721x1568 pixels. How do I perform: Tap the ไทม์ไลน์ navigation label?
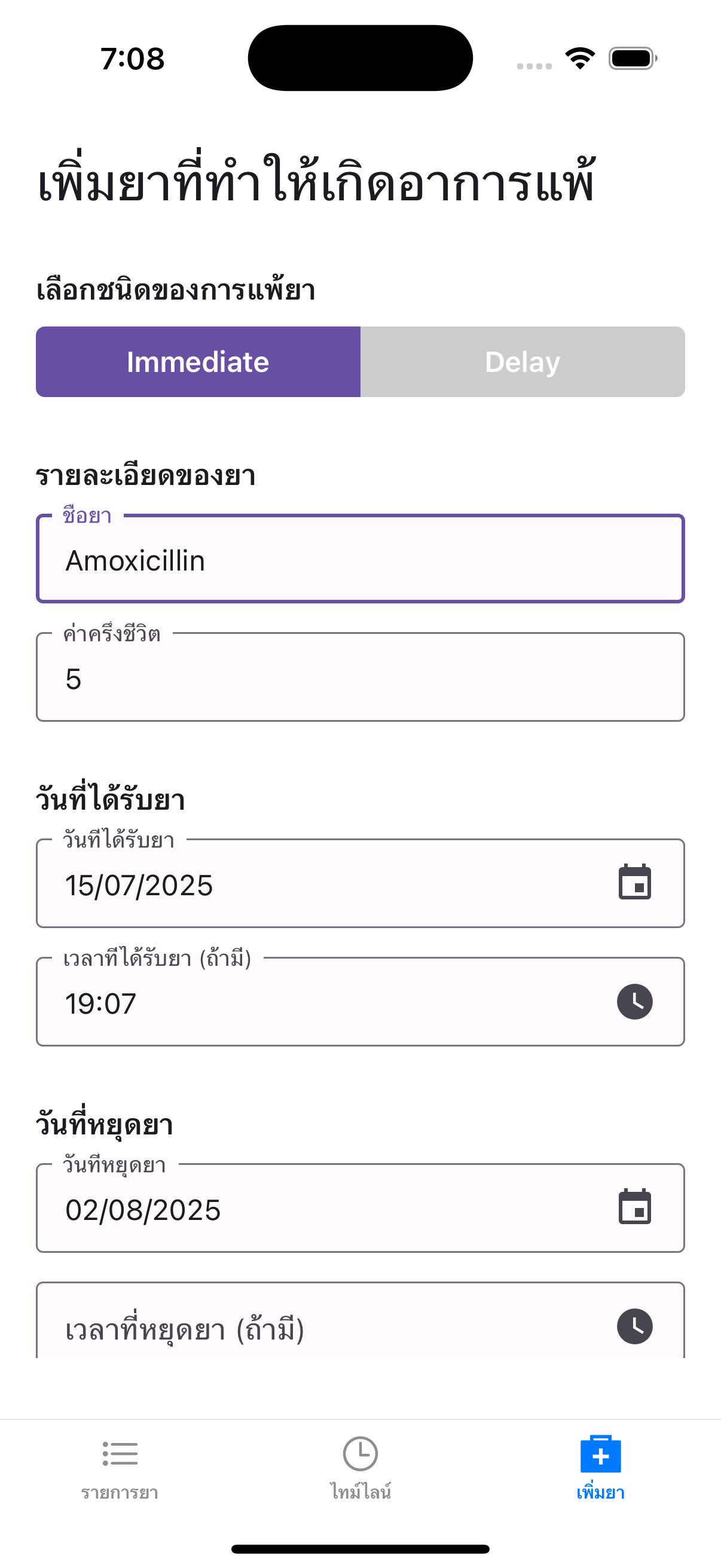[360, 1493]
